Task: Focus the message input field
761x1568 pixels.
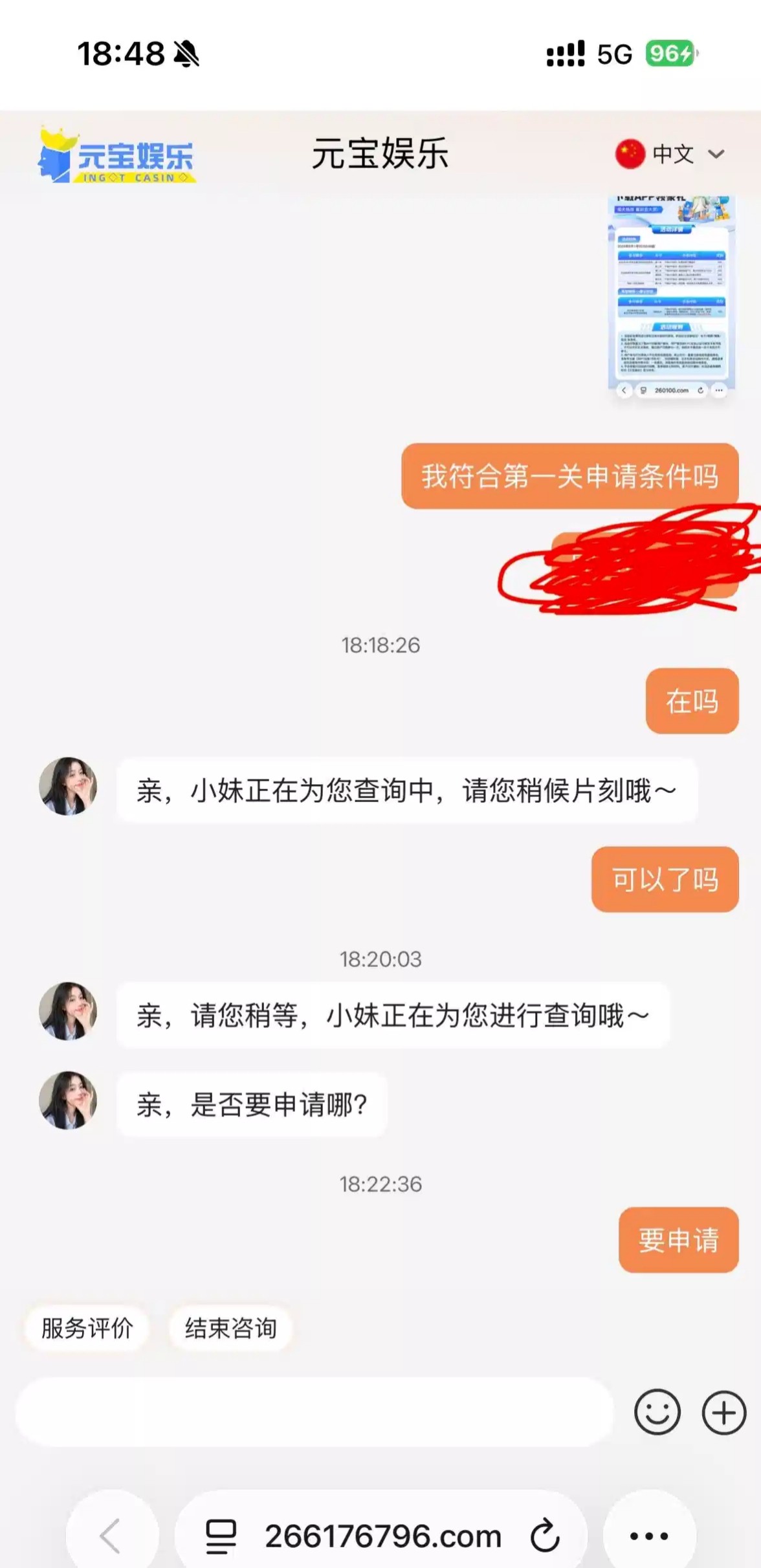Action: (x=314, y=1411)
